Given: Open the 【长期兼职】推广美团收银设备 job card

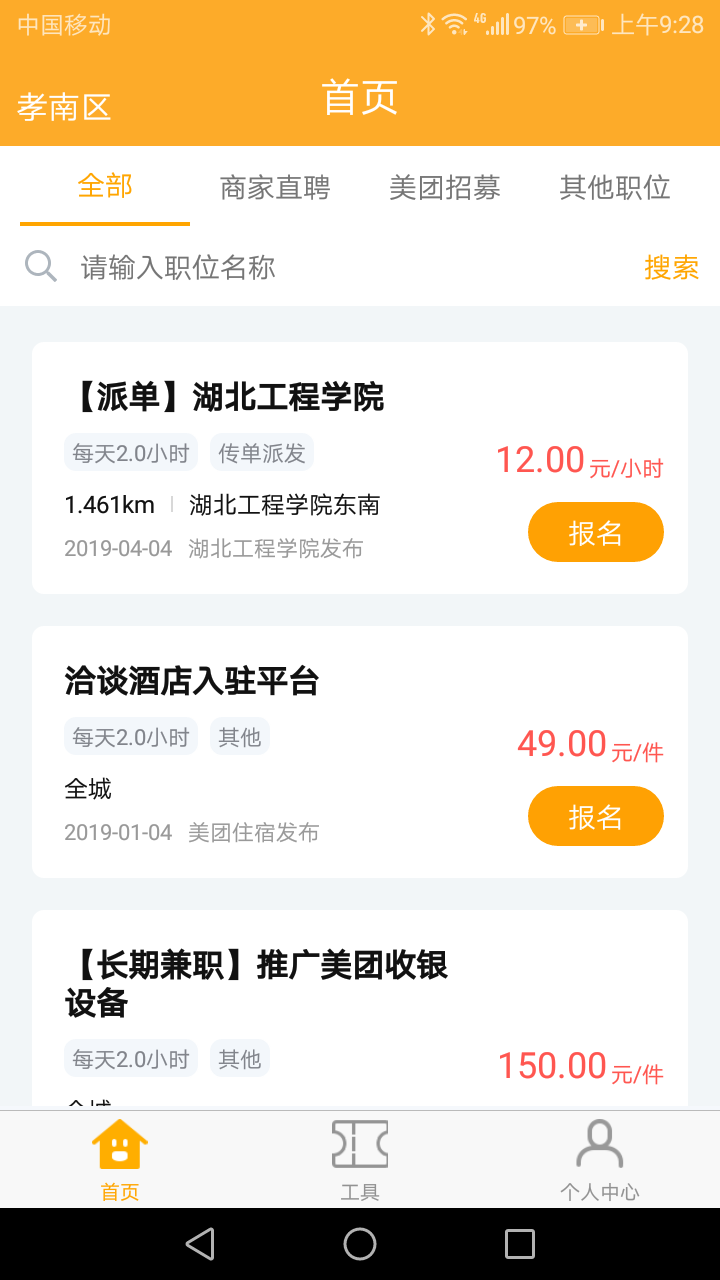Looking at the screenshot, I should 360,1008.
